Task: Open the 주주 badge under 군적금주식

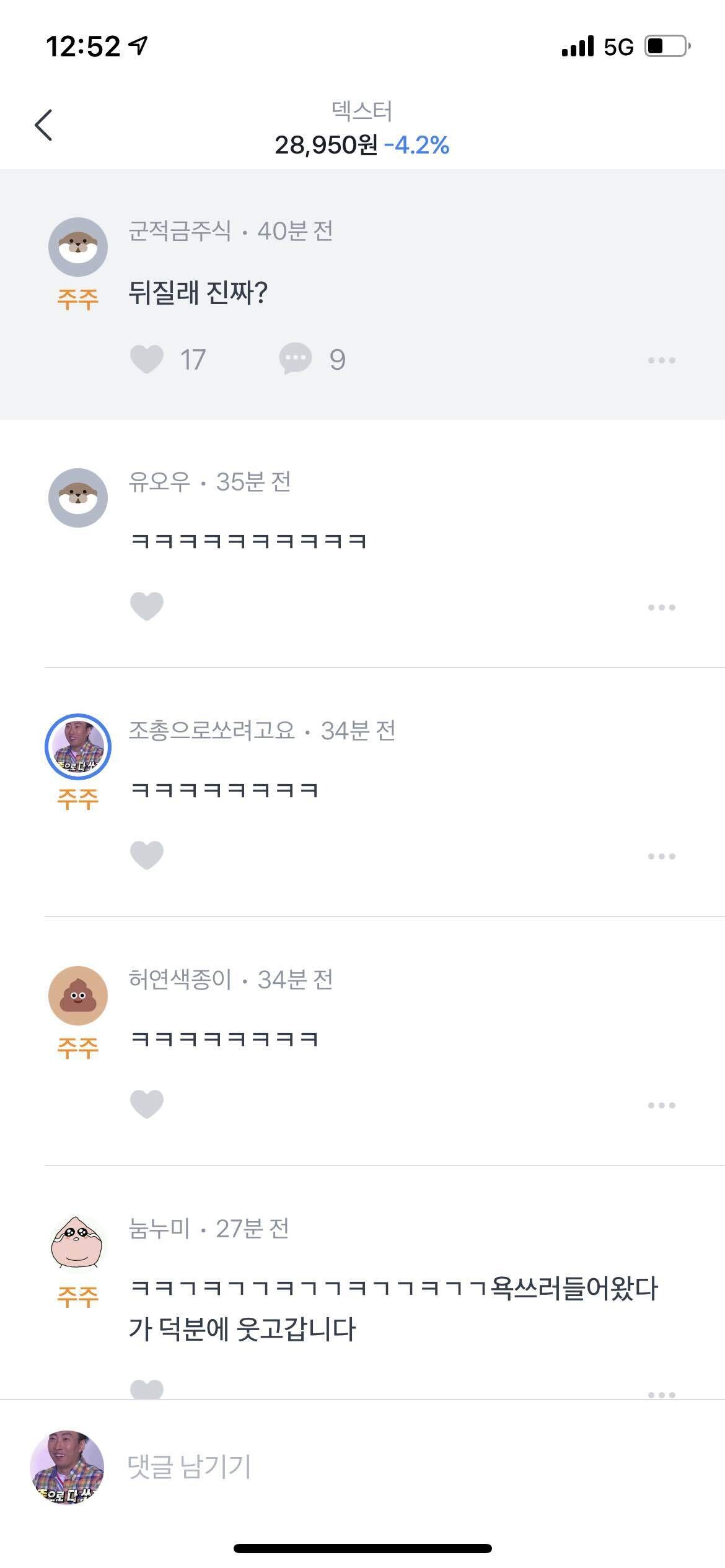Action: tap(77, 298)
